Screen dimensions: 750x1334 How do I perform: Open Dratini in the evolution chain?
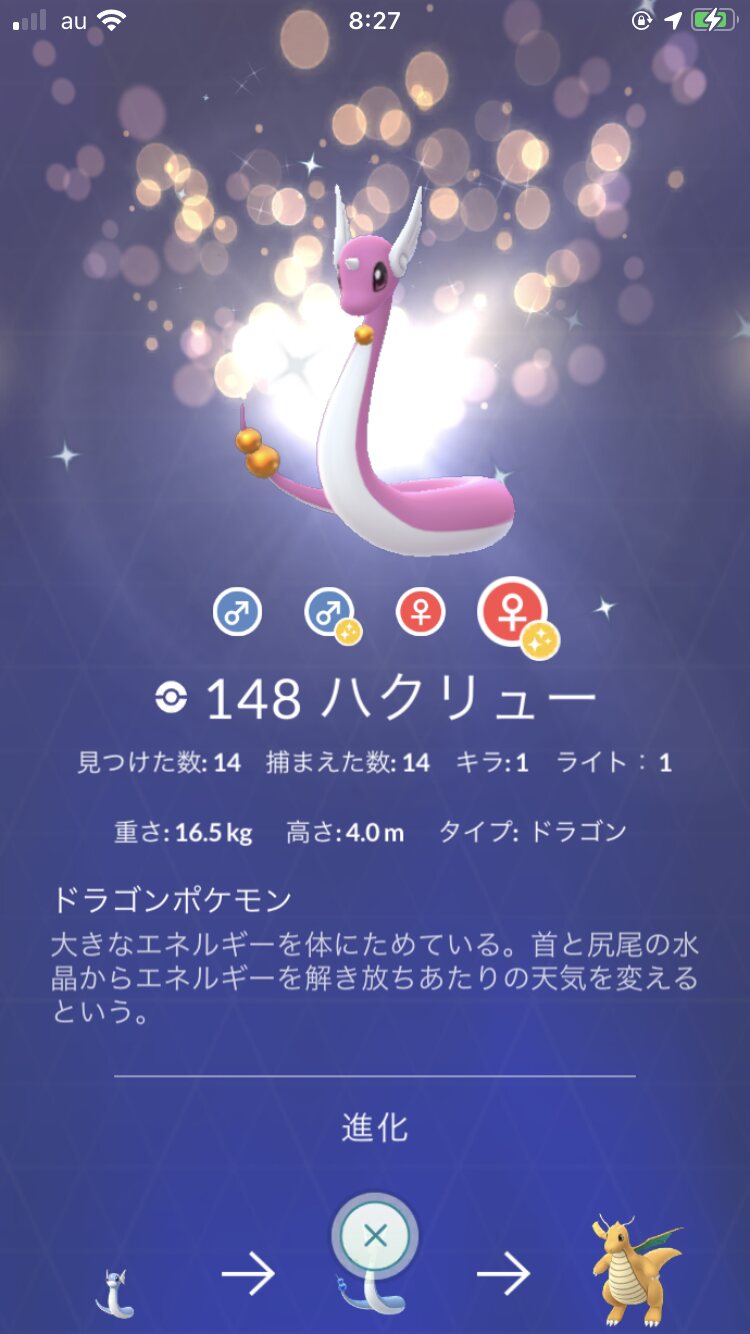(x=114, y=1290)
